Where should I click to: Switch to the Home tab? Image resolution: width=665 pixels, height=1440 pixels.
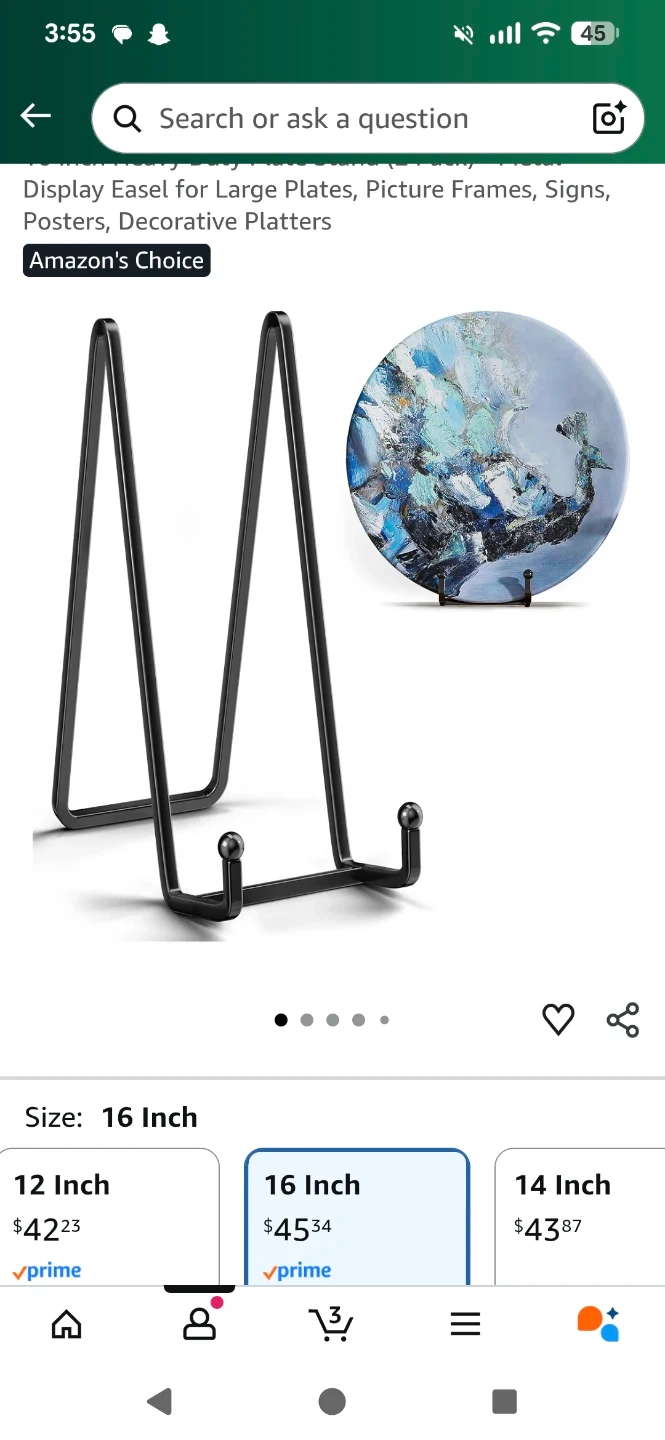tap(67, 1324)
